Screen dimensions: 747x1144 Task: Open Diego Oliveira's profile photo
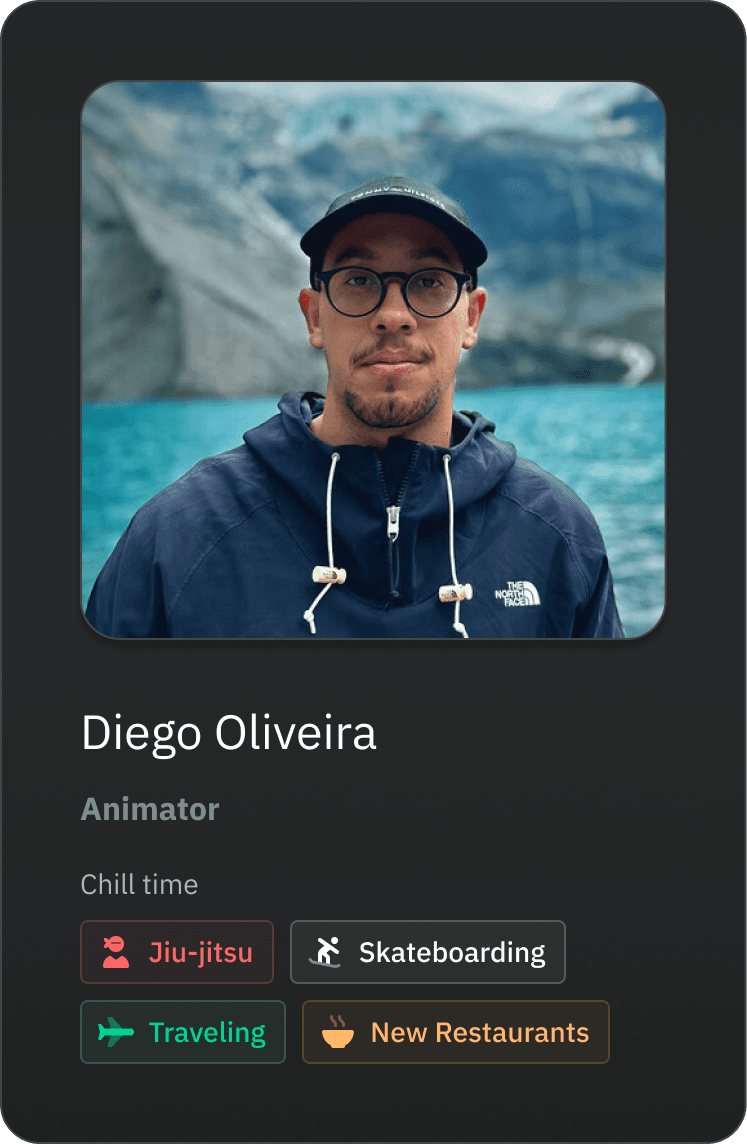click(x=373, y=360)
